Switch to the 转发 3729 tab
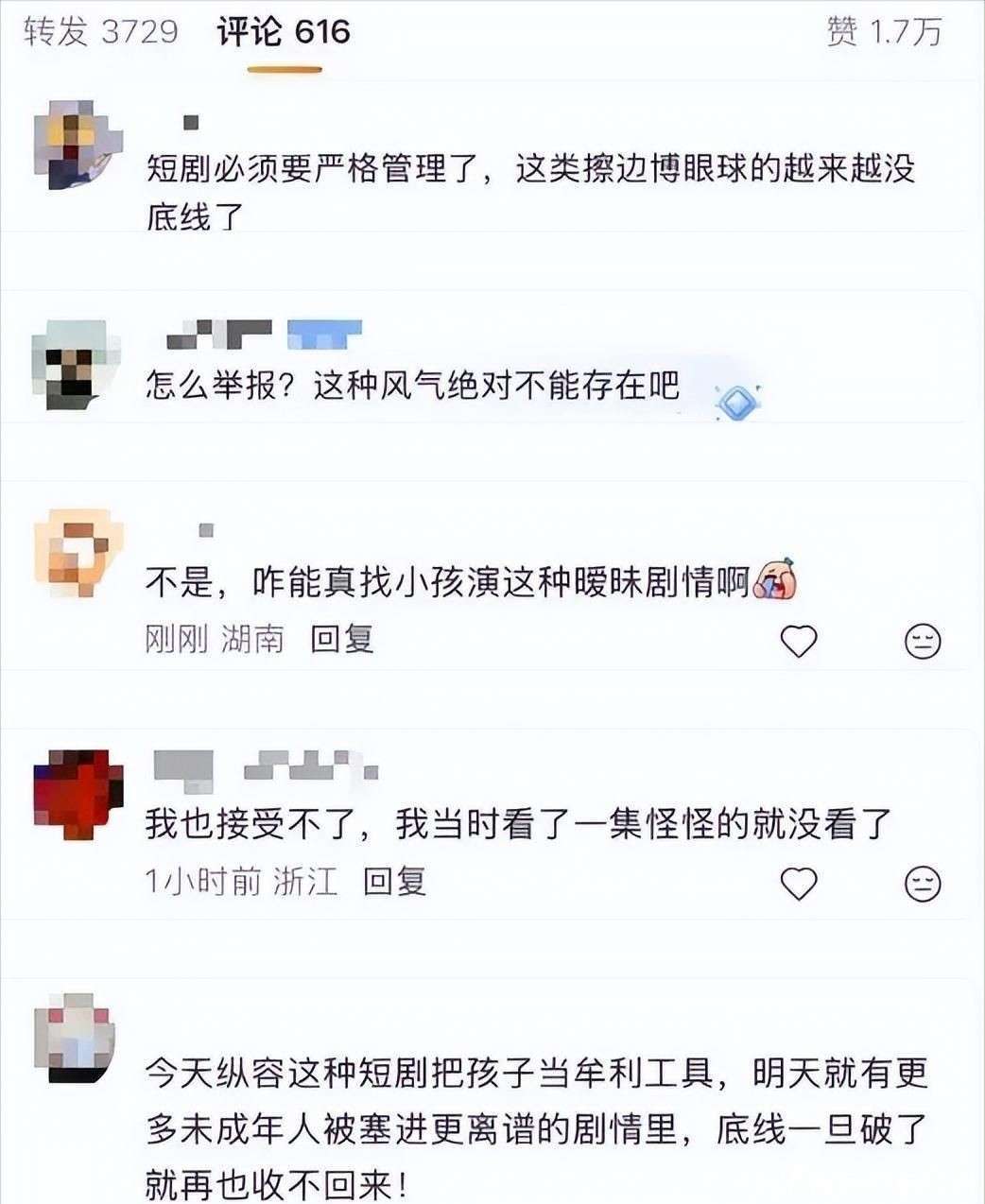985x1204 pixels. coord(100,32)
